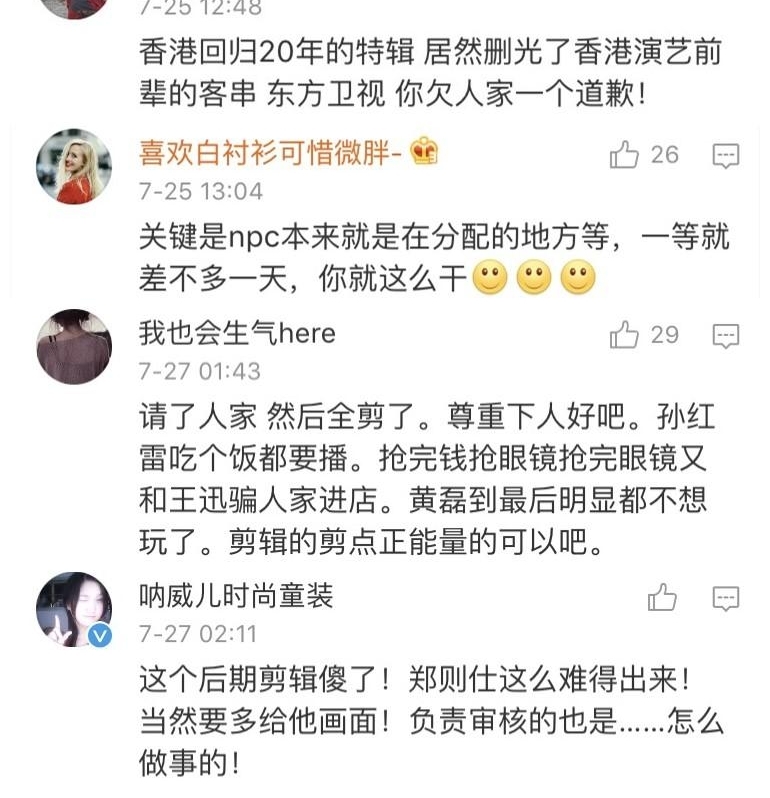This screenshot has height=798, width=770.
Task: Open username 呐威儿时尚童装 profile
Action: click(x=236, y=597)
